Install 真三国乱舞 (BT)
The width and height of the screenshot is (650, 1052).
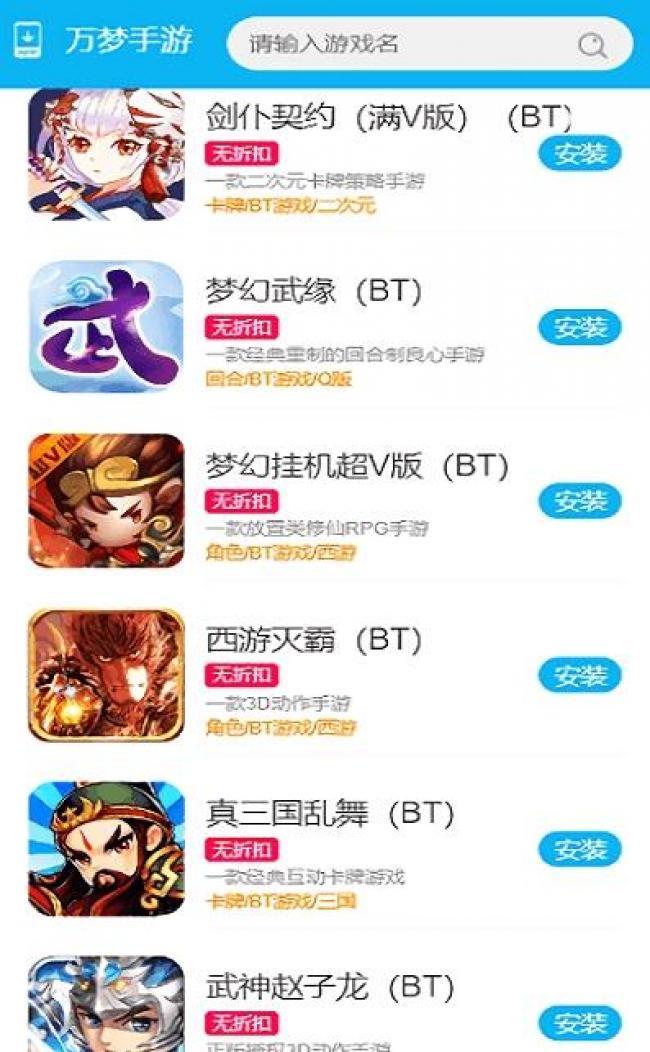point(580,850)
